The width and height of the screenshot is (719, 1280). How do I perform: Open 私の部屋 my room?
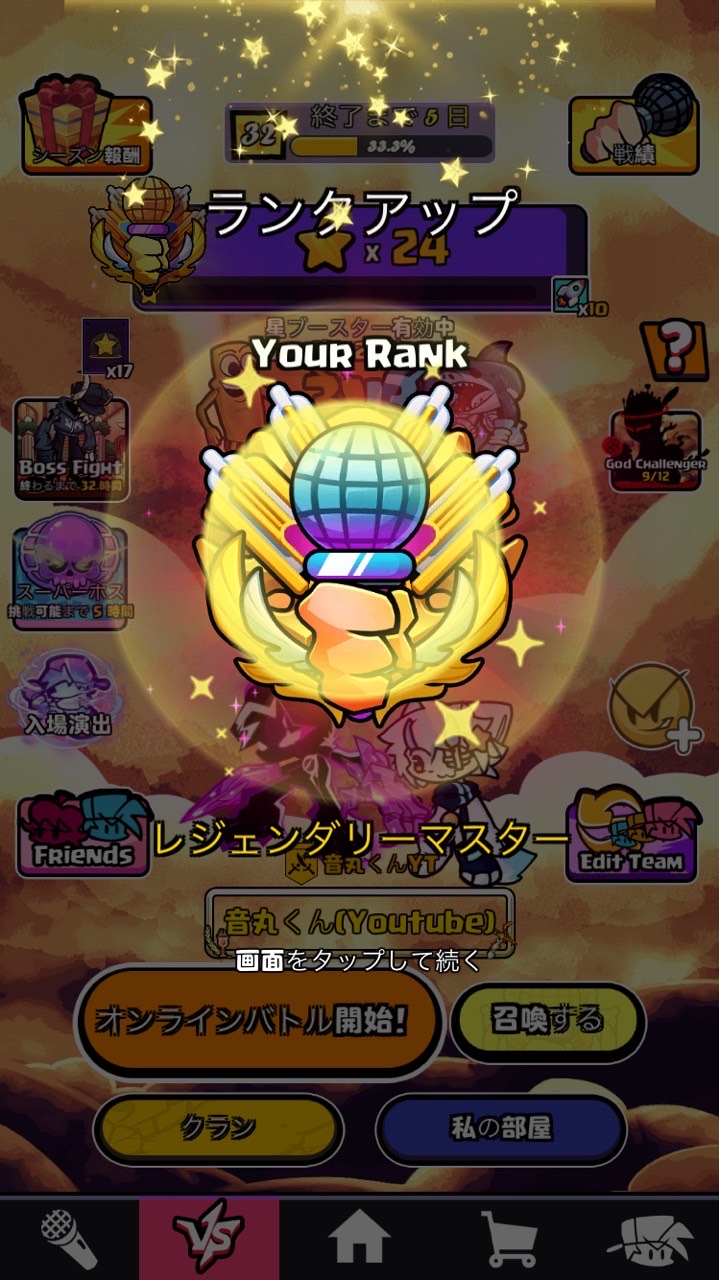click(x=500, y=1129)
